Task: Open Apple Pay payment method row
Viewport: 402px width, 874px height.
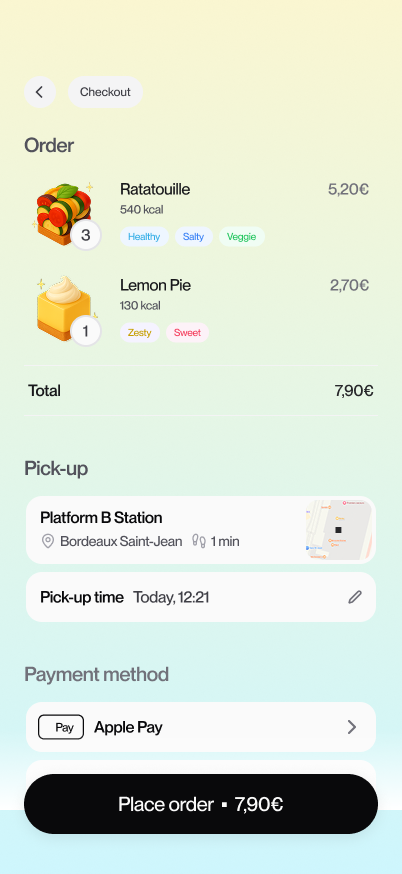Action: click(x=201, y=727)
